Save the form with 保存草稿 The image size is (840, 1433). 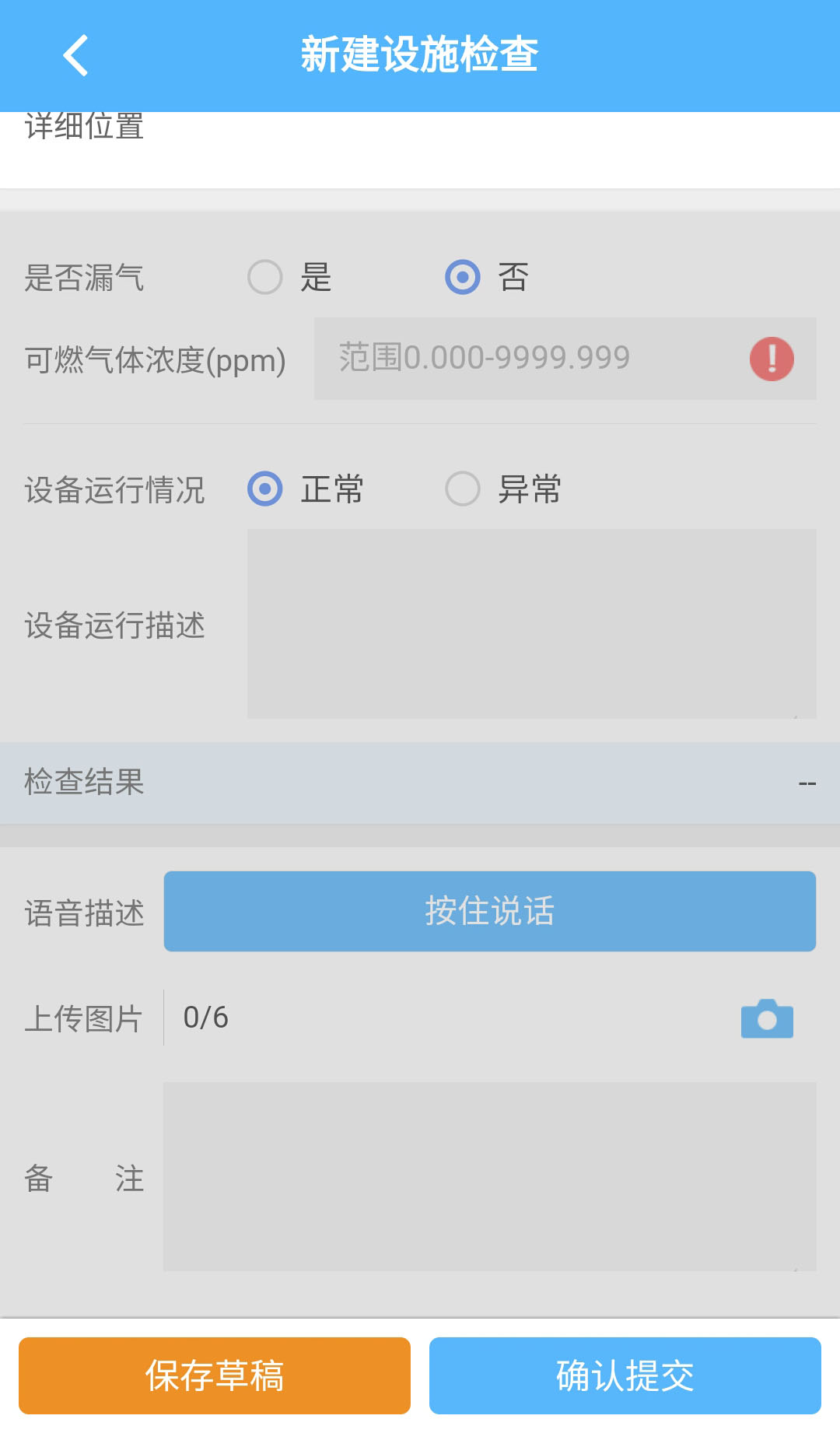coord(215,1375)
